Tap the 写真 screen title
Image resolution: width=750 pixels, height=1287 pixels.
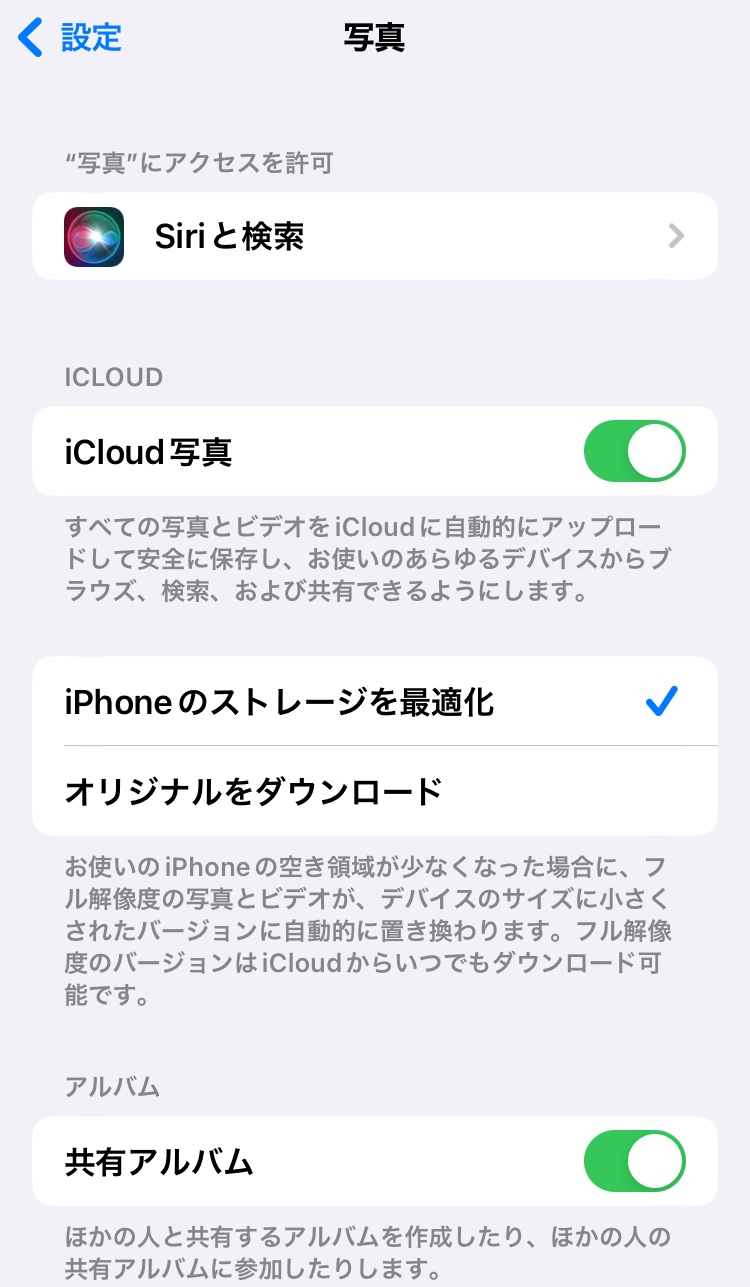pos(375,37)
